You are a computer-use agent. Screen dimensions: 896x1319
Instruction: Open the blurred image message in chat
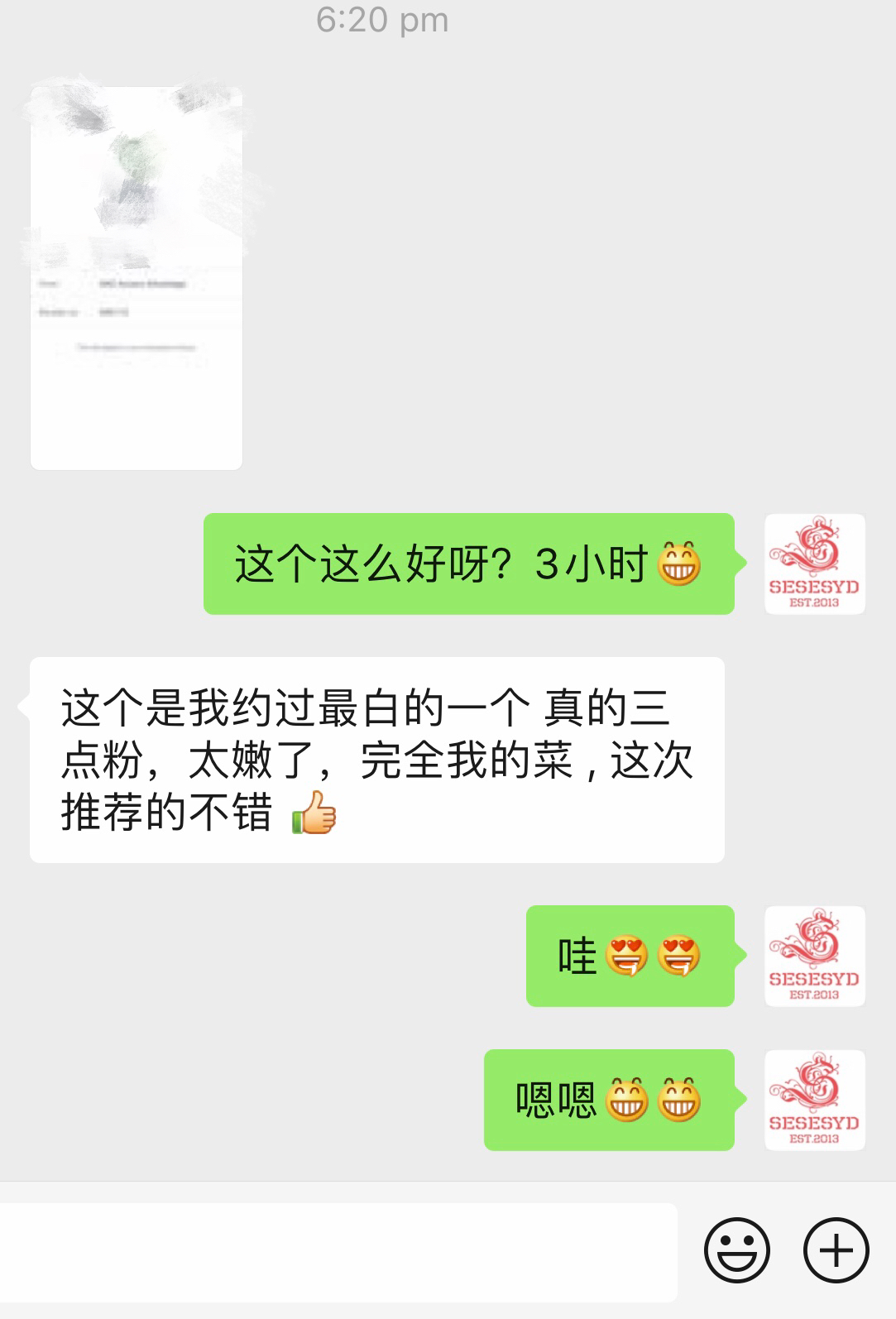pos(137,278)
